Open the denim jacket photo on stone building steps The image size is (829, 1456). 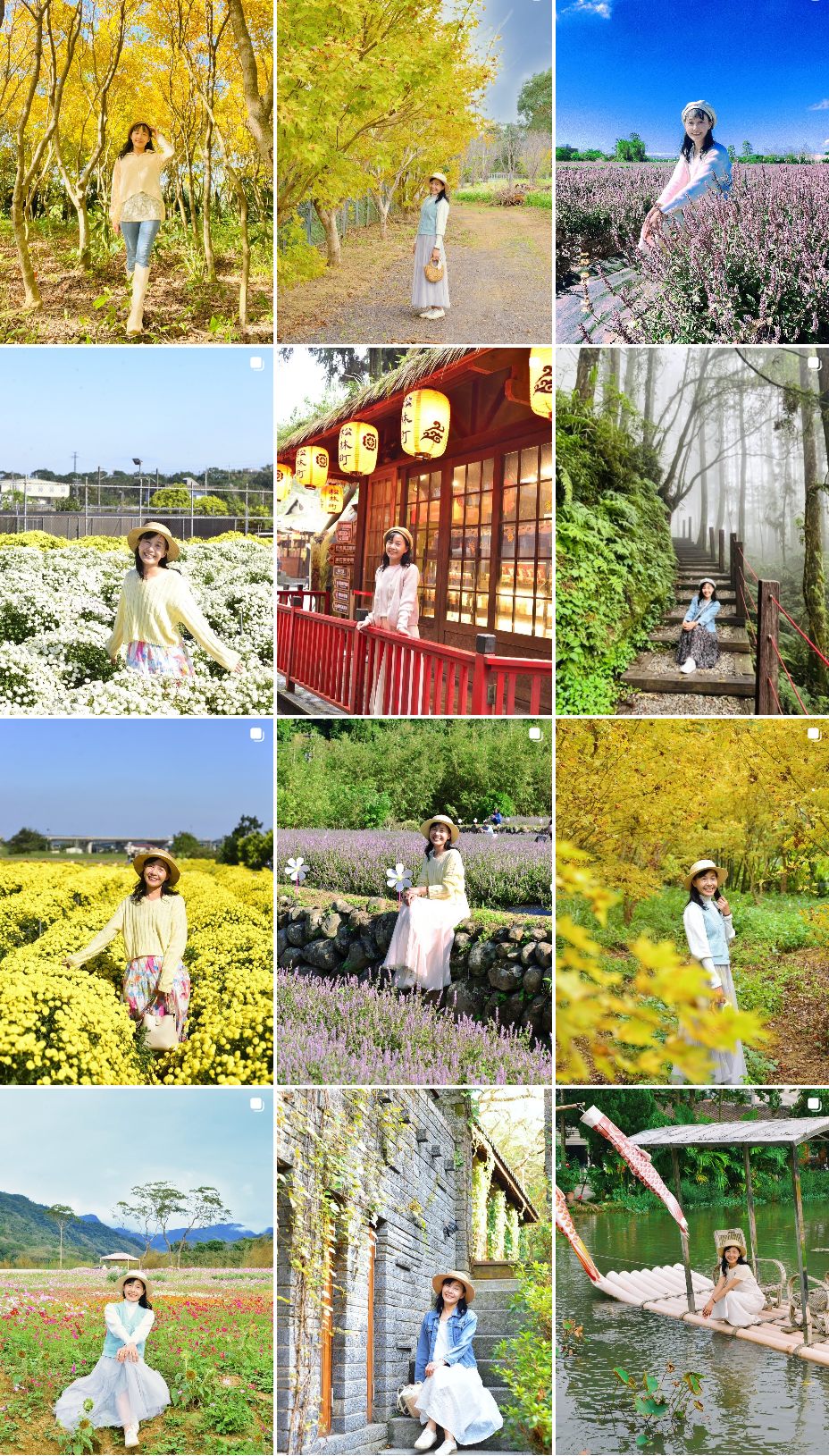pyautogui.click(x=414, y=1271)
